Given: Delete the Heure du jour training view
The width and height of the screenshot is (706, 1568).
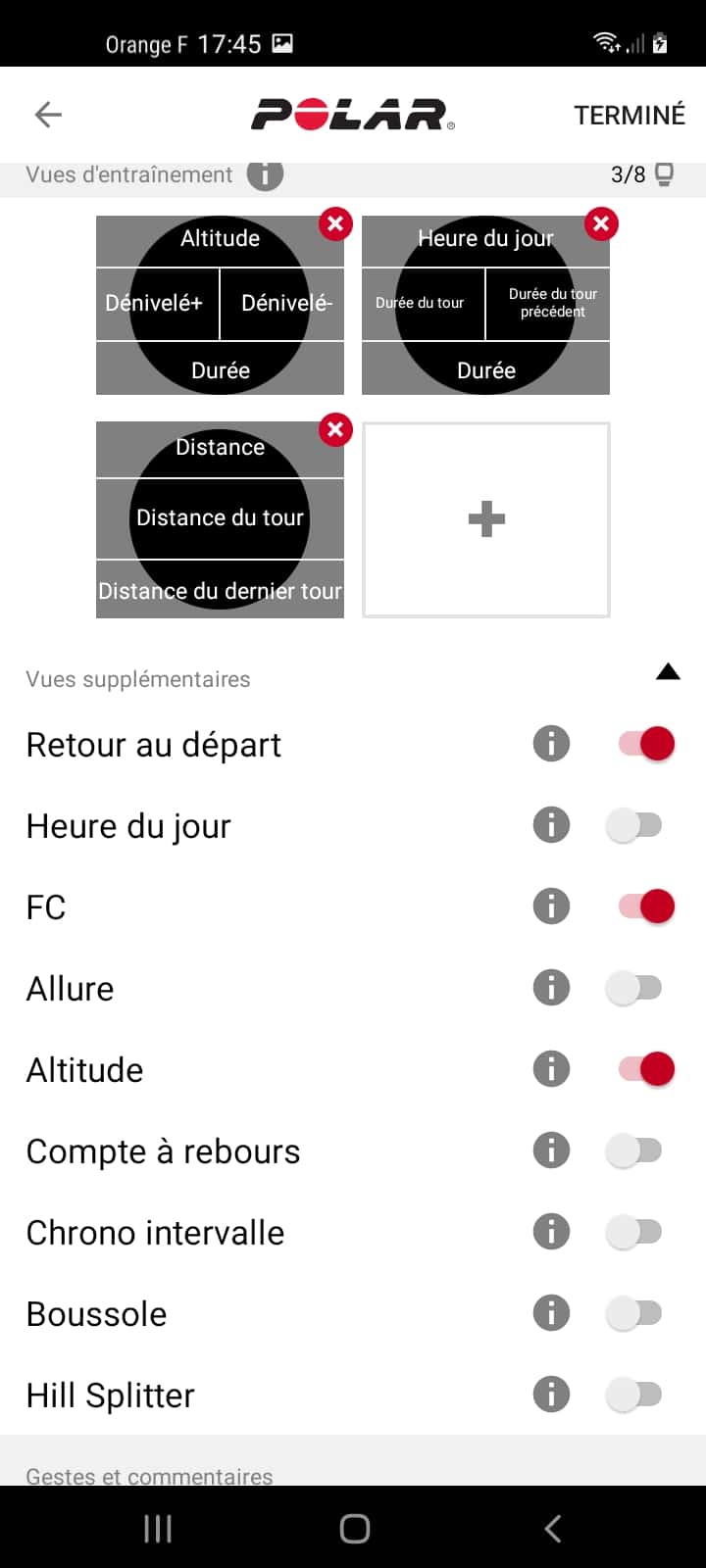Looking at the screenshot, I should [x=601, y=224].
